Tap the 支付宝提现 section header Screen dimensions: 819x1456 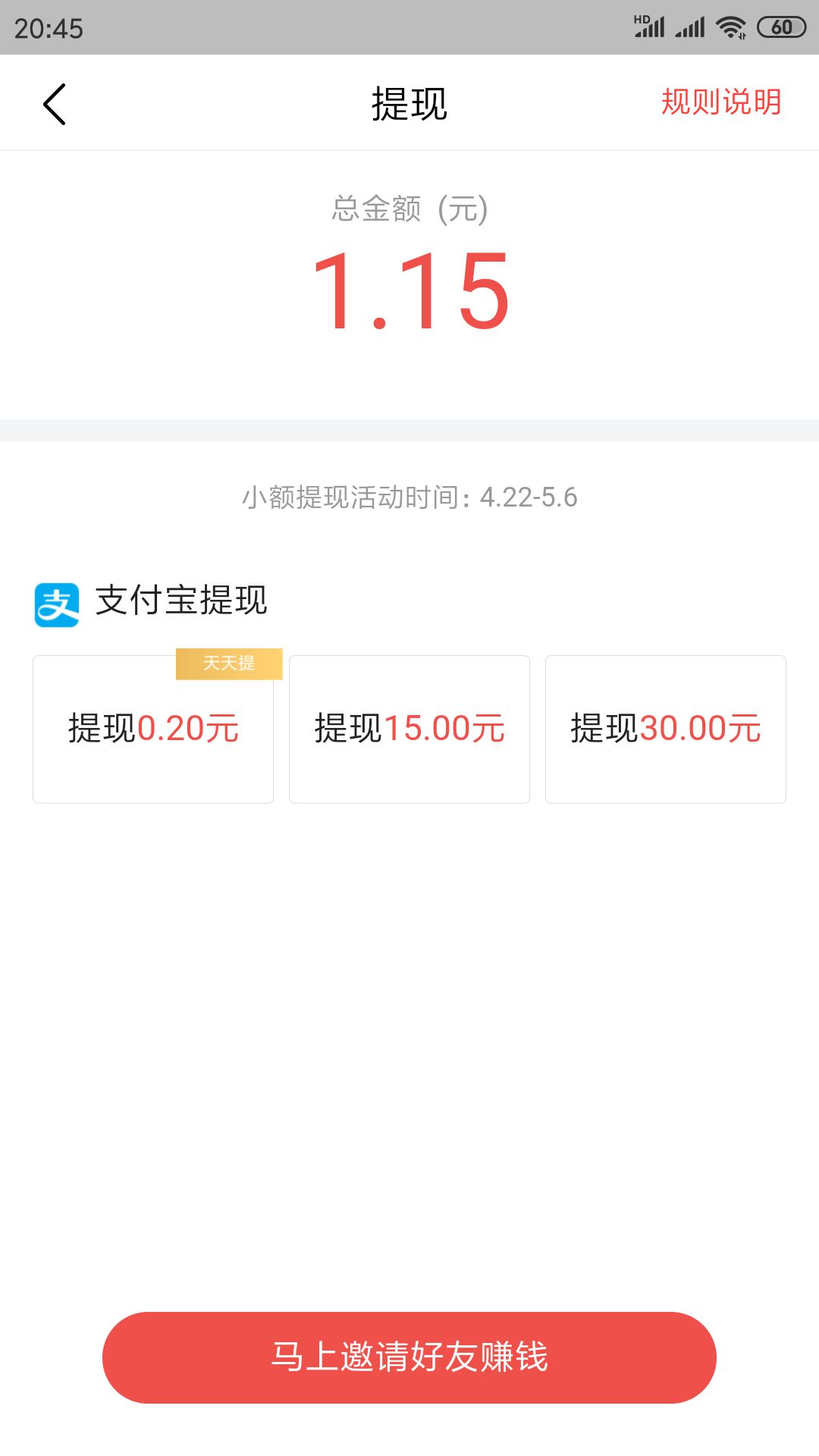(x=182, y=603)
